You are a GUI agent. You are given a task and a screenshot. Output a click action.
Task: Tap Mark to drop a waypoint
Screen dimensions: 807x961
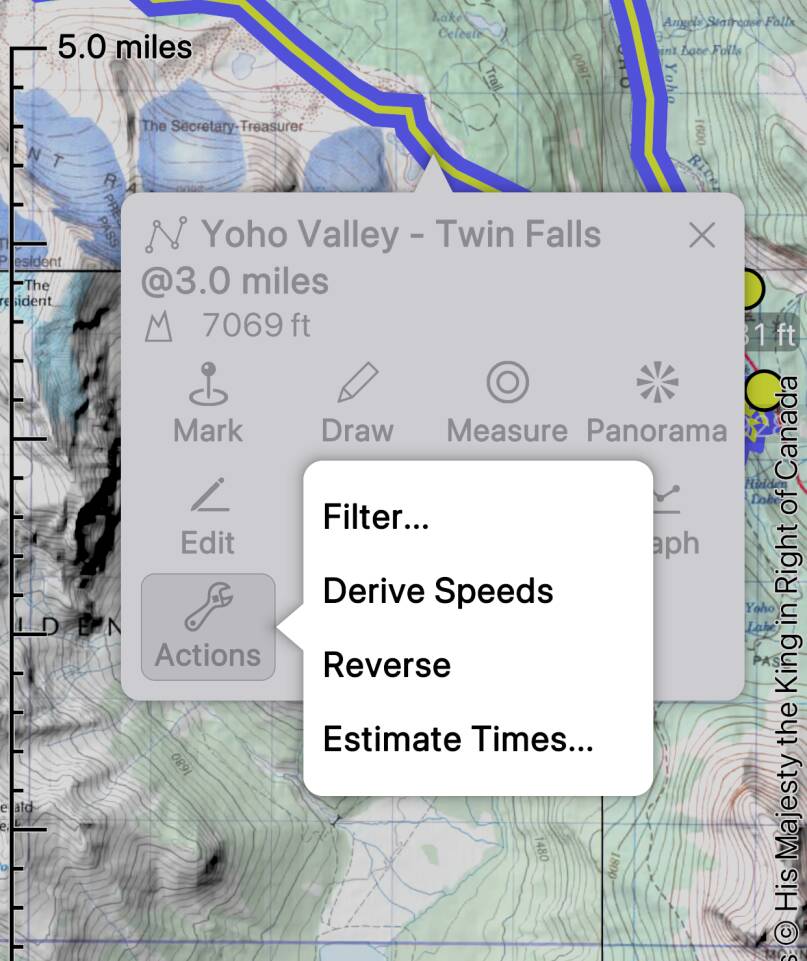208,404
